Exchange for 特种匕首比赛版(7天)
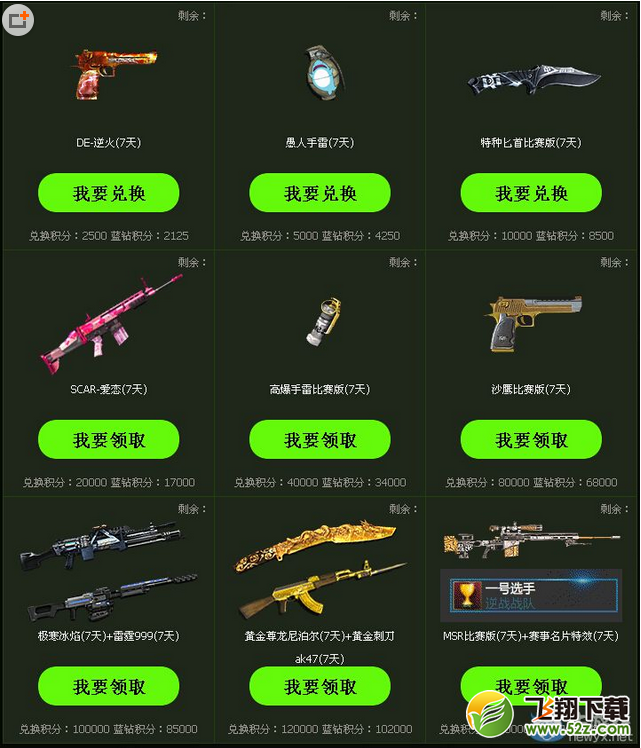The image size is (641, 748). click(x=531, y=193)
